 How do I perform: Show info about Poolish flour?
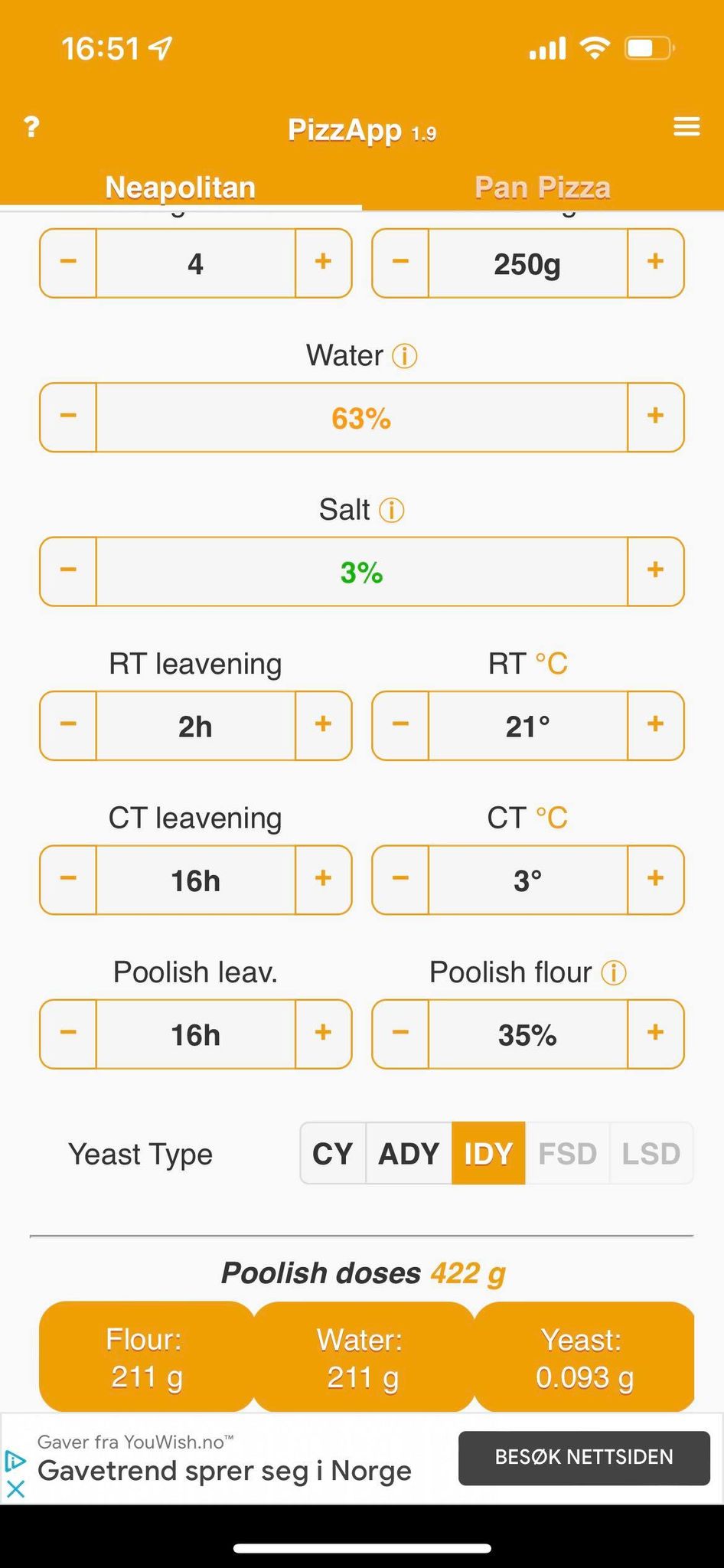point(614,973)
